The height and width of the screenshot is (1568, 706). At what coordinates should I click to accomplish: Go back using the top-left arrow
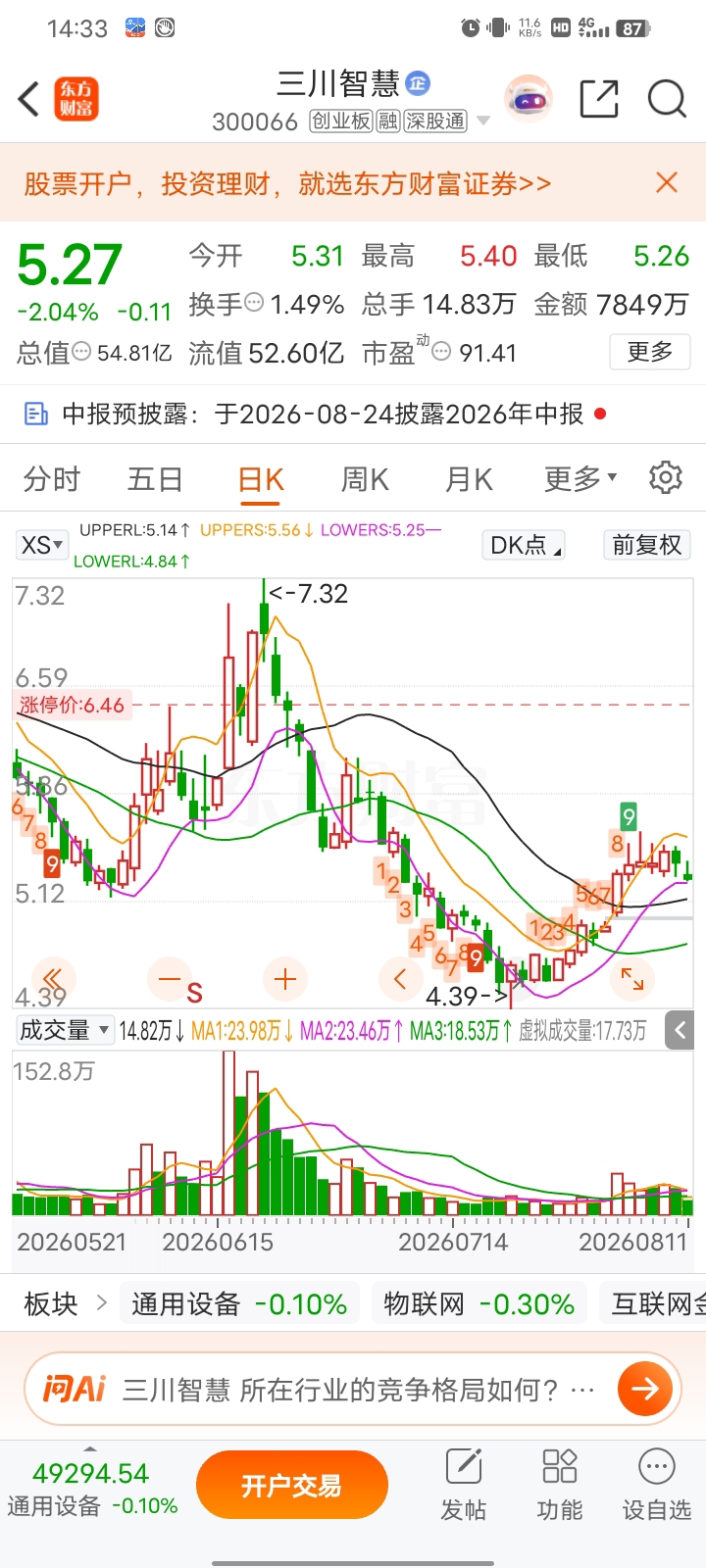point(29,99)
